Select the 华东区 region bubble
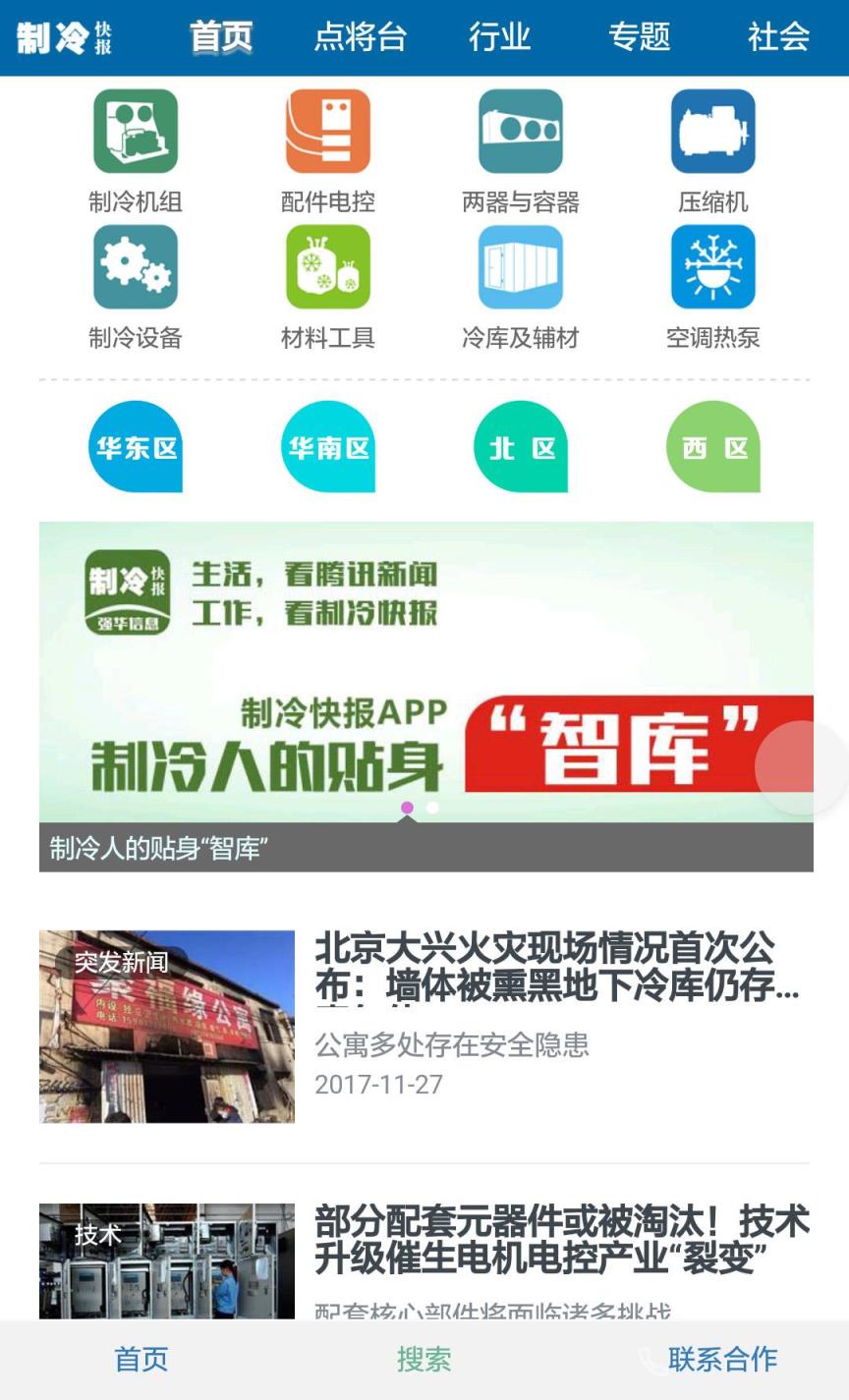 coord(135,447)
